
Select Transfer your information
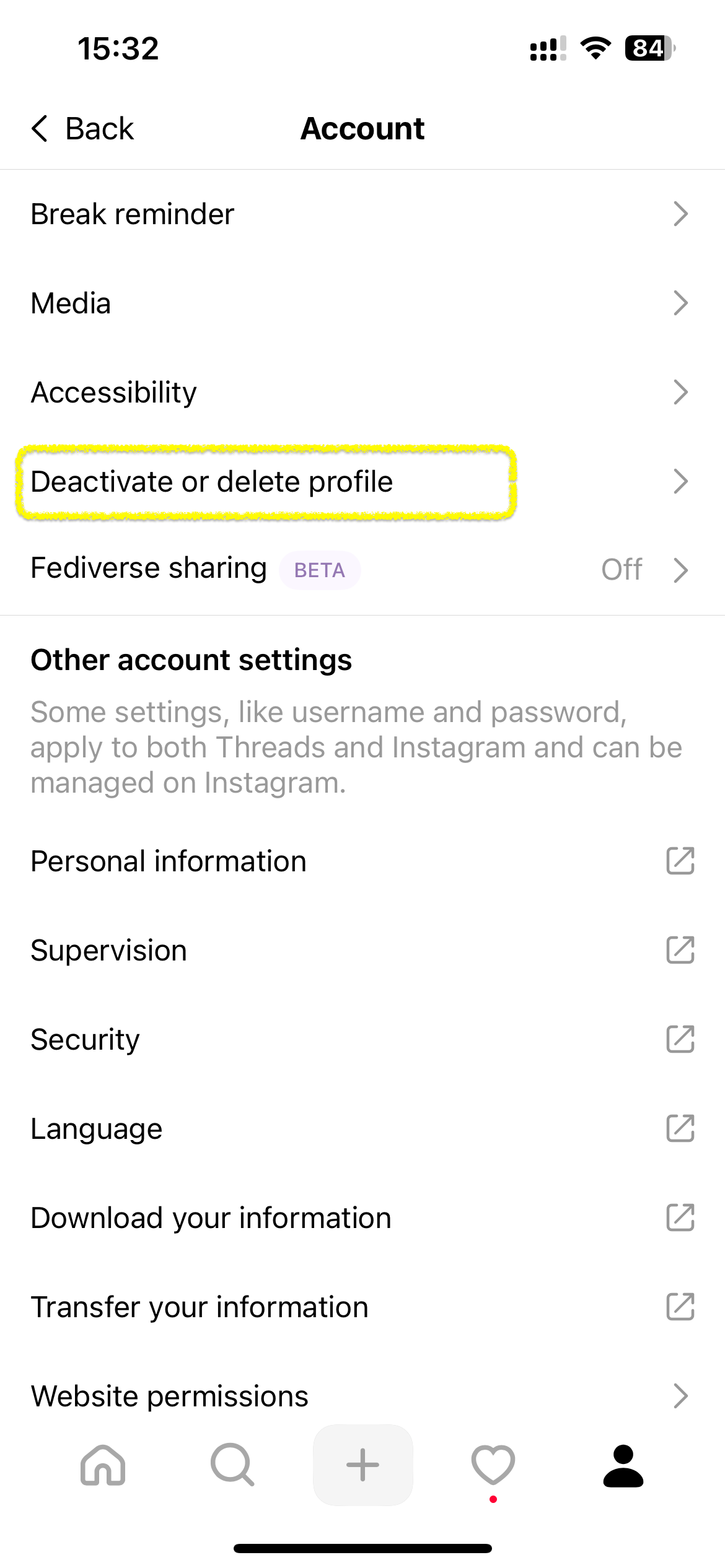coord(362,1307)
